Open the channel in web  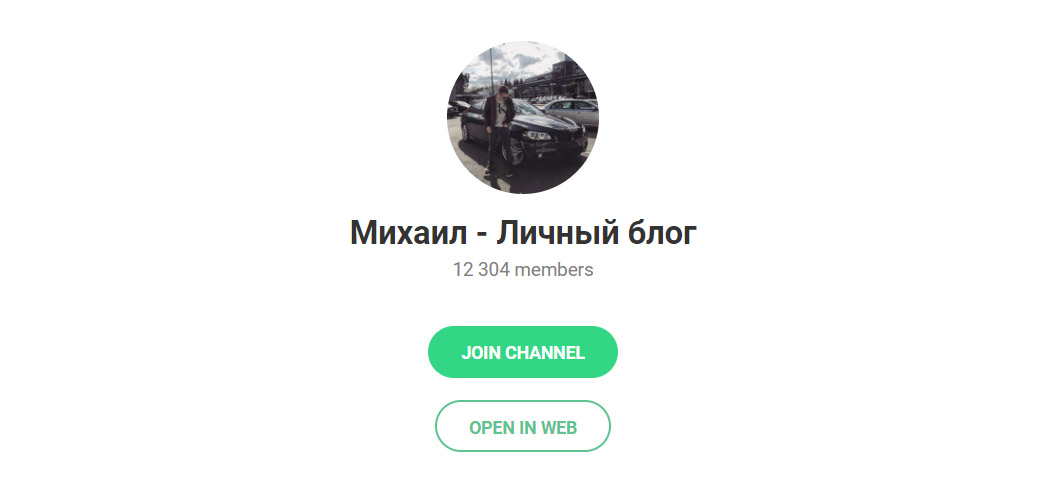click(x=522, y=426)
